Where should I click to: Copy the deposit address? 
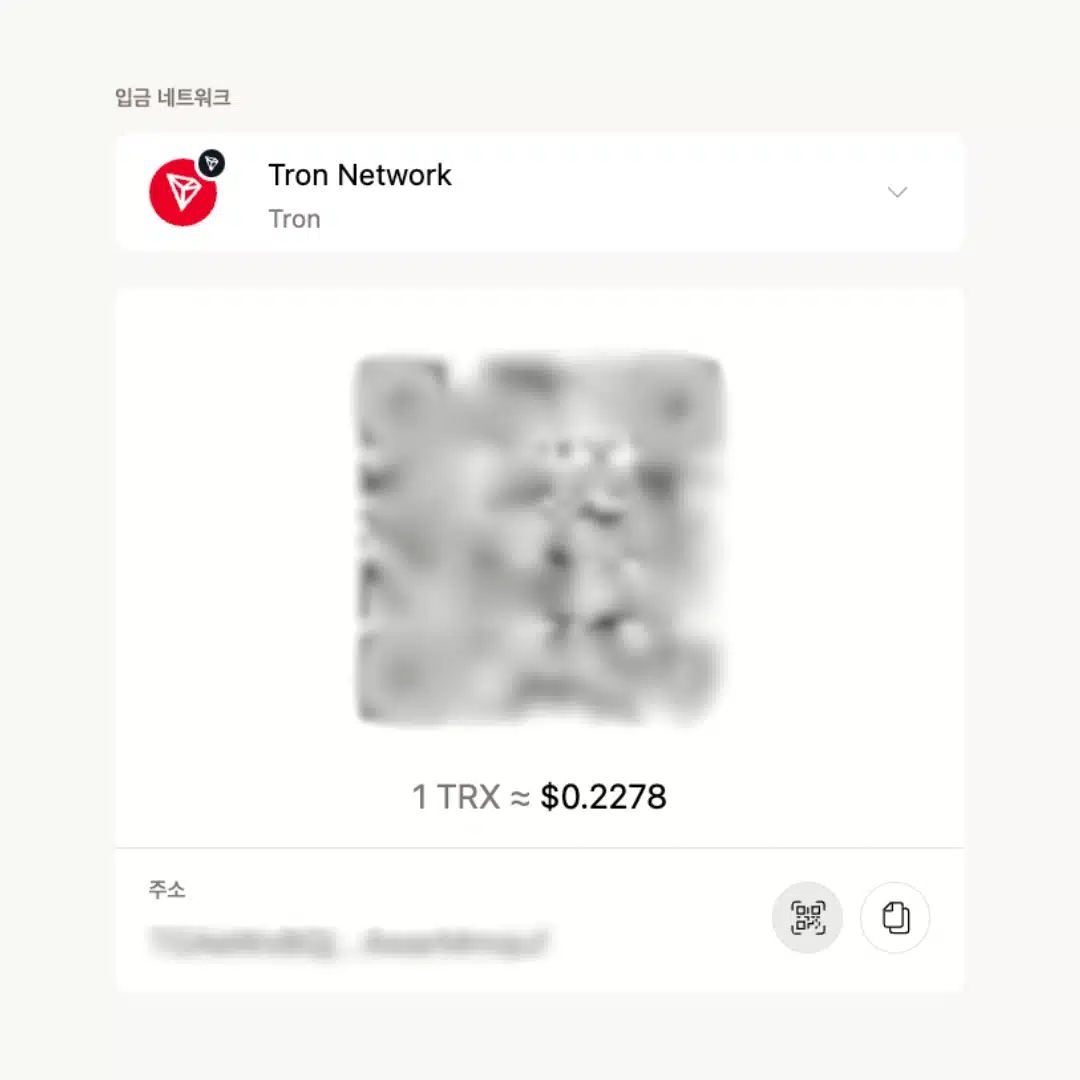[x=896, y=917]
